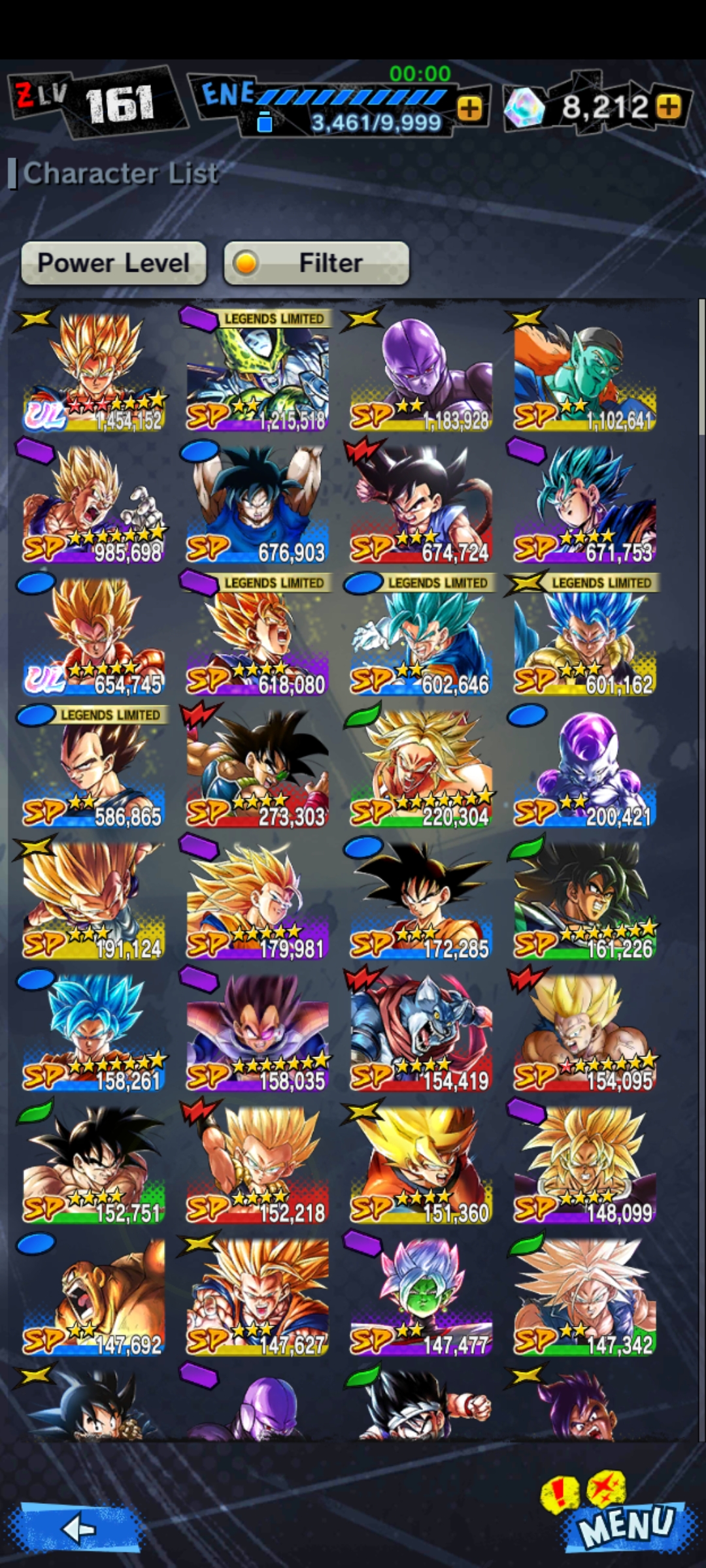Open the character with 676,903 power
The height and width of the screenshot is (1568, 706).
258,502
